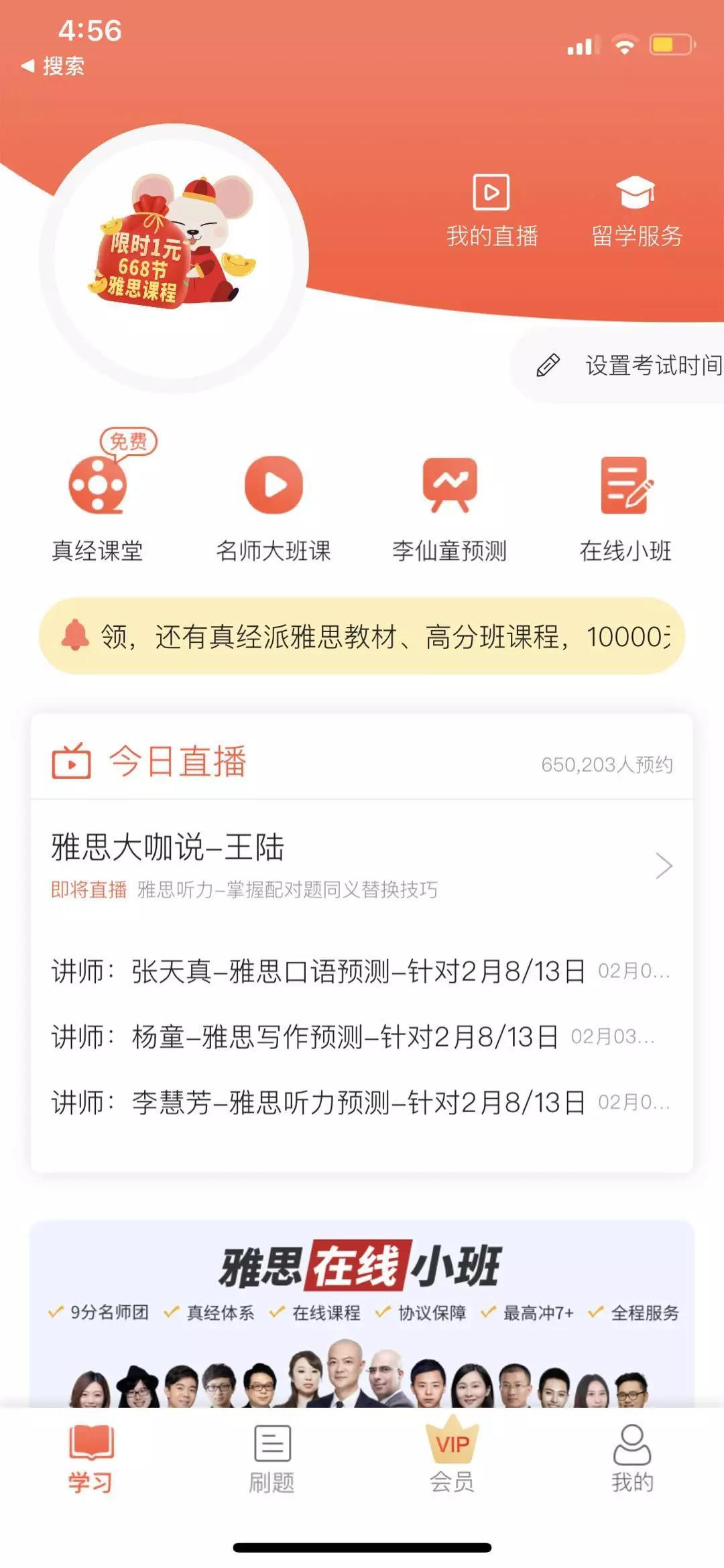
Task: Open 李仙童预测
Action: pos(450,507)
